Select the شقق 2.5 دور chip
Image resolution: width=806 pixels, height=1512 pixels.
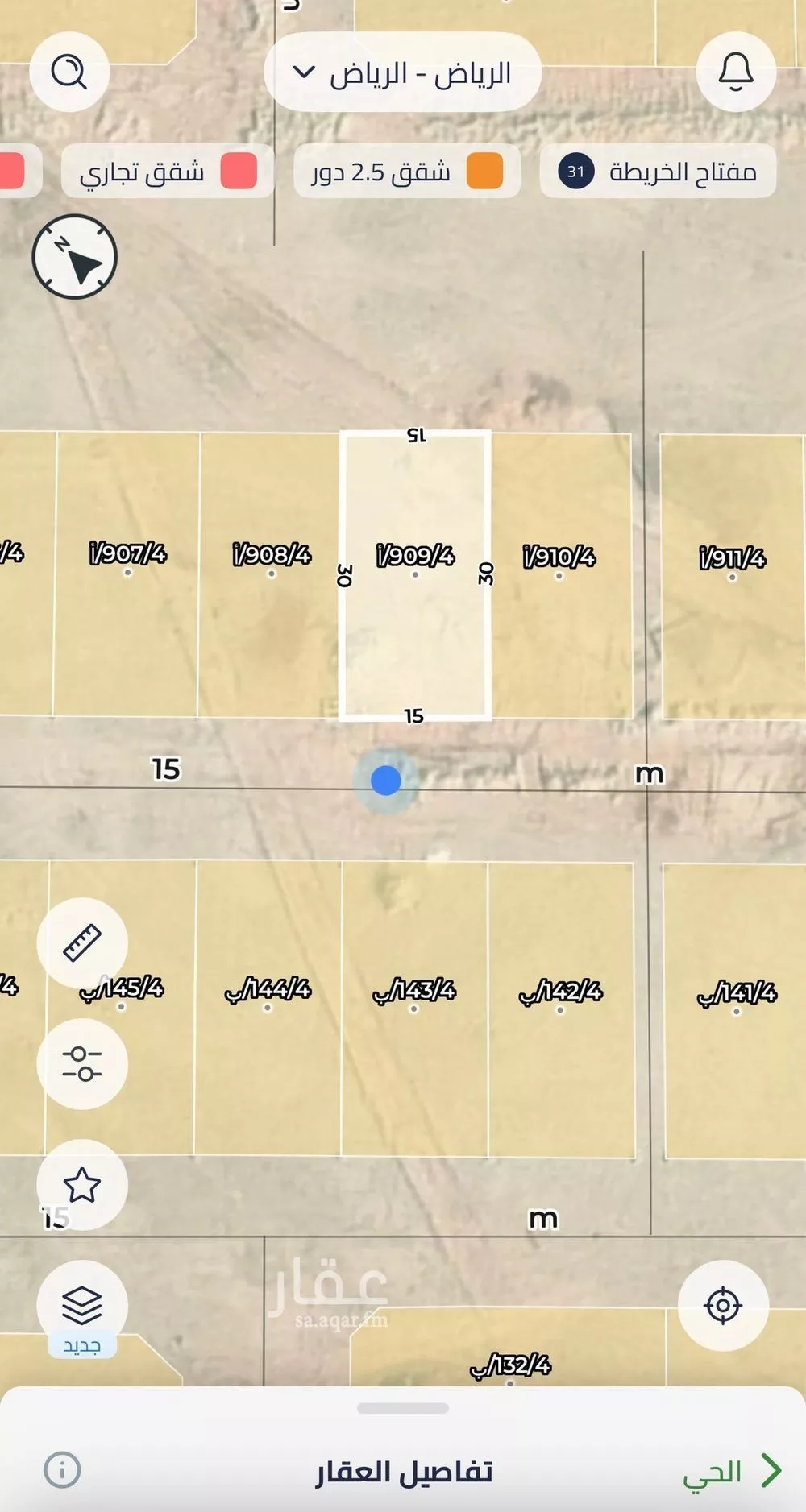(407, 172)
